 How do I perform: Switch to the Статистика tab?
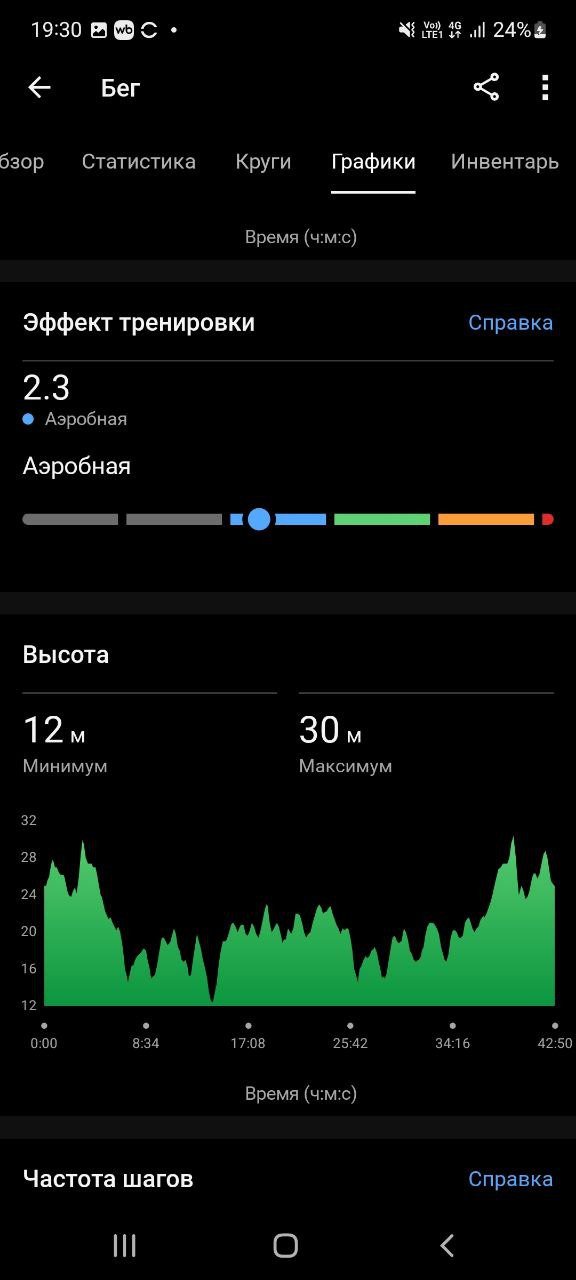pyautogui.click(x=139, y=161)
